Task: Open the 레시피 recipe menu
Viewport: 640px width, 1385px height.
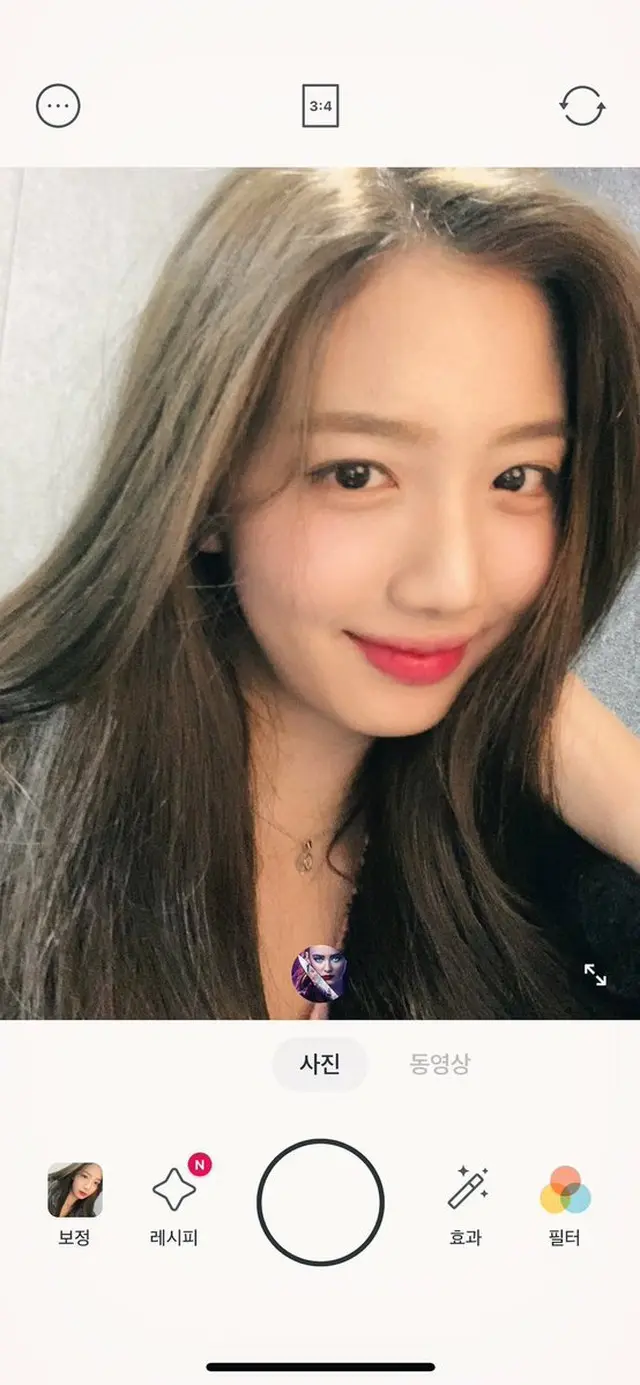Action: point(175,1203)
